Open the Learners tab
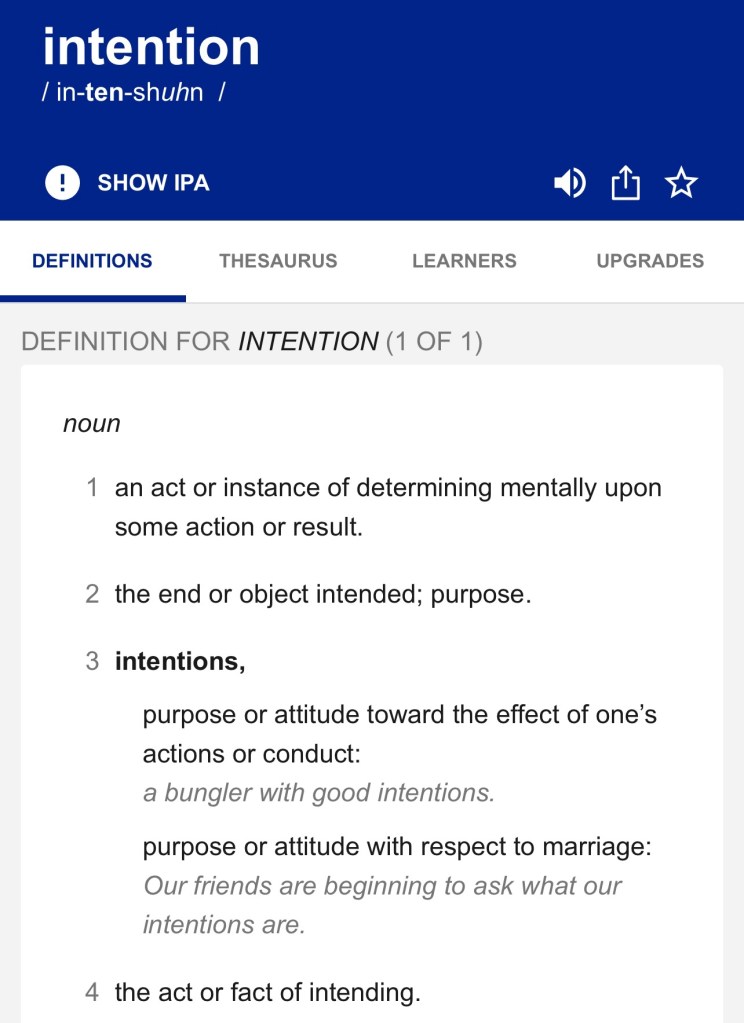Screen dimensions: 744x1023 (464, 261)
